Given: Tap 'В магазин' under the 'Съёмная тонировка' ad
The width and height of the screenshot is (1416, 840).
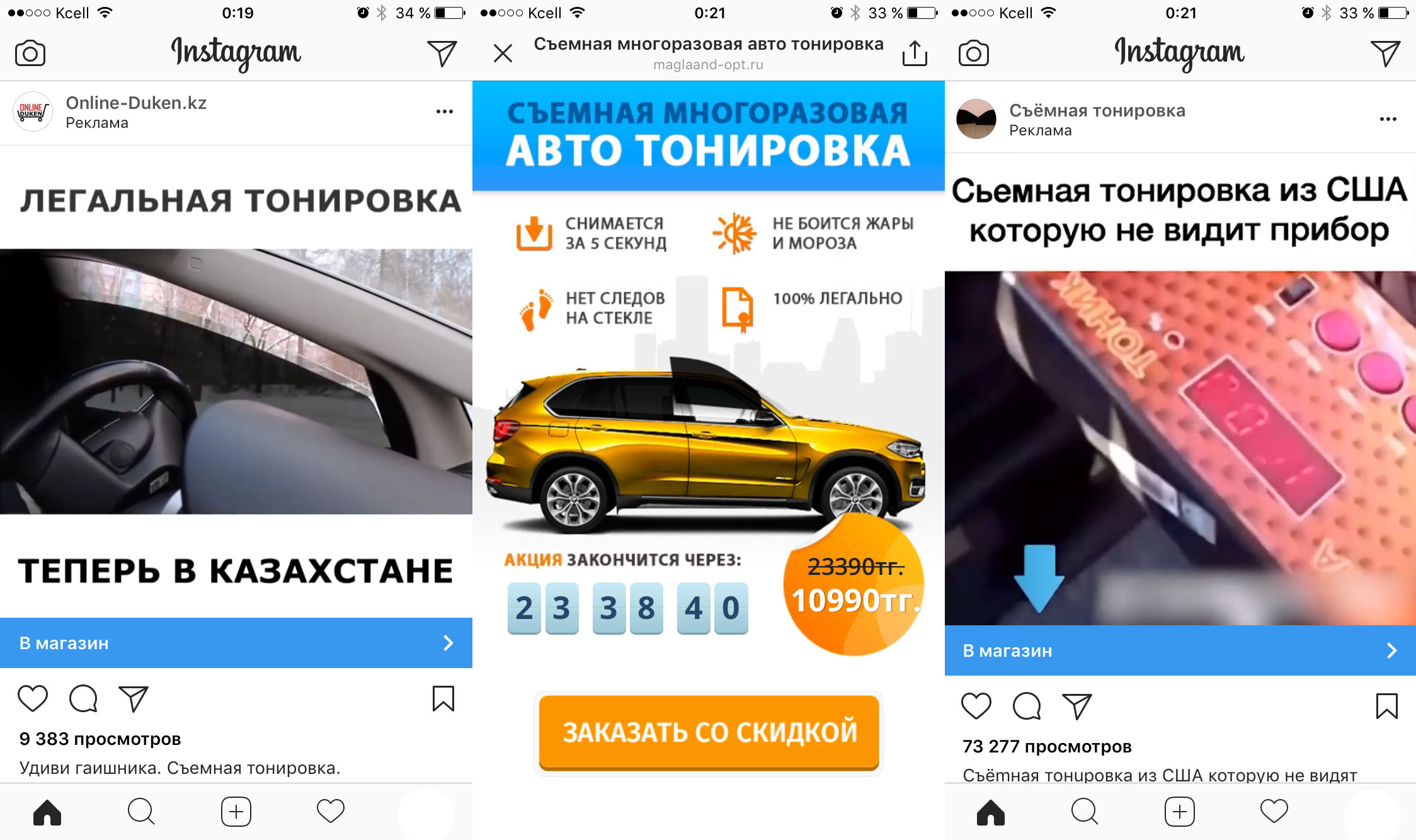Looking at the screenshot, I should pyautogui.click(x=1179, y=650).
